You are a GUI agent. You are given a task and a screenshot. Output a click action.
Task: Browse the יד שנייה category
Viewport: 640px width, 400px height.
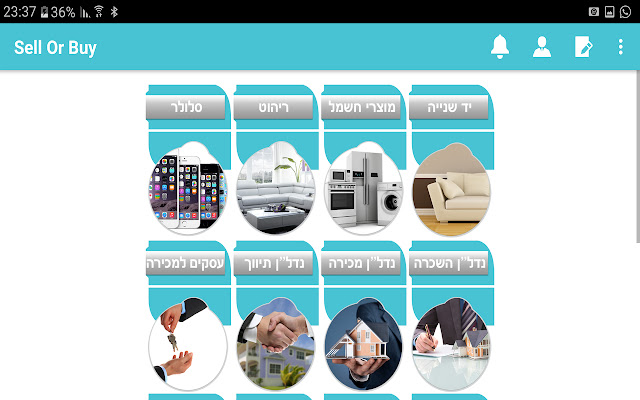pos(451,187)
